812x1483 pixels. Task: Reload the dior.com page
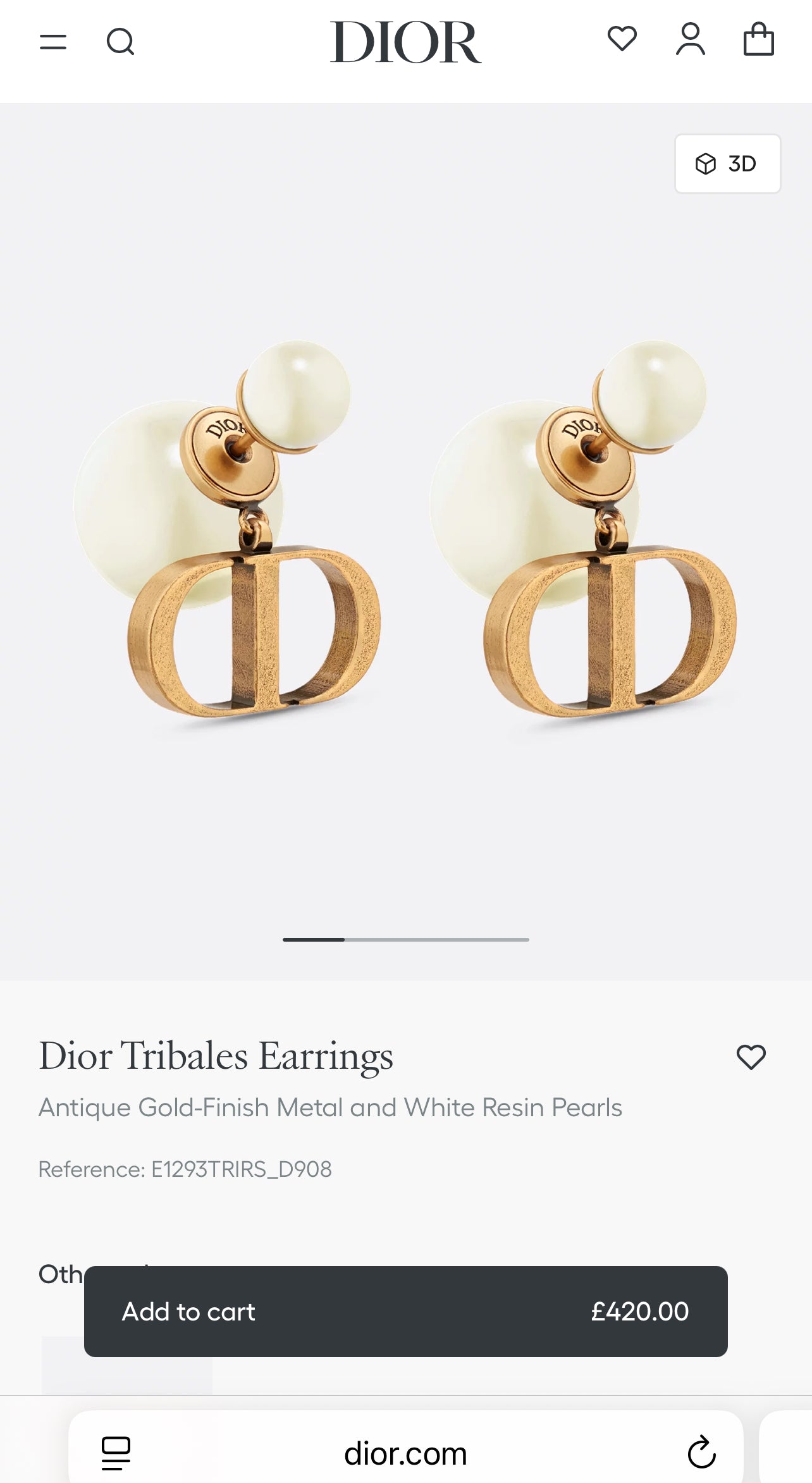click(701, 1453)
